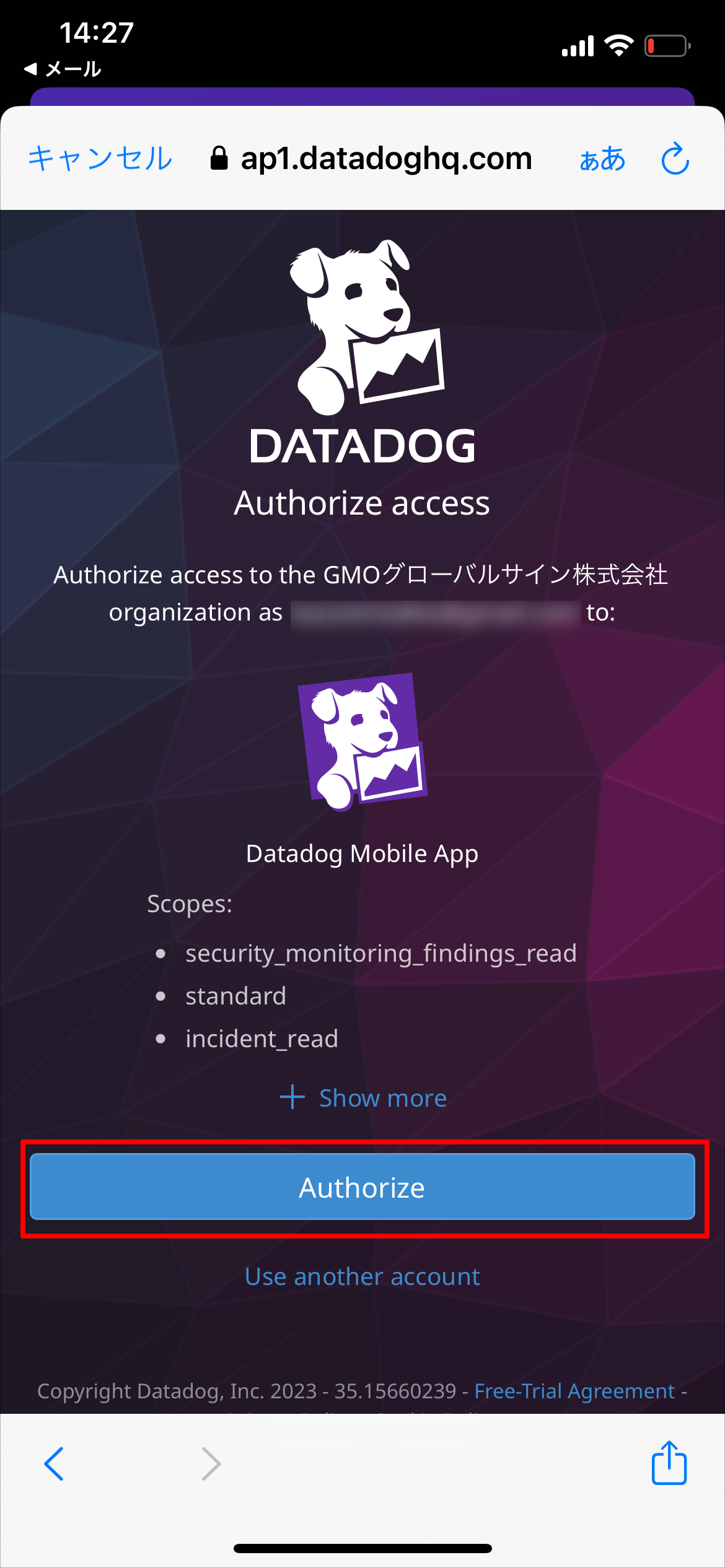Image resolution: width=725 pixels, height=1568 pixels.
Task: Select the incident_read scope bullet
Action: coord(262,1038)
